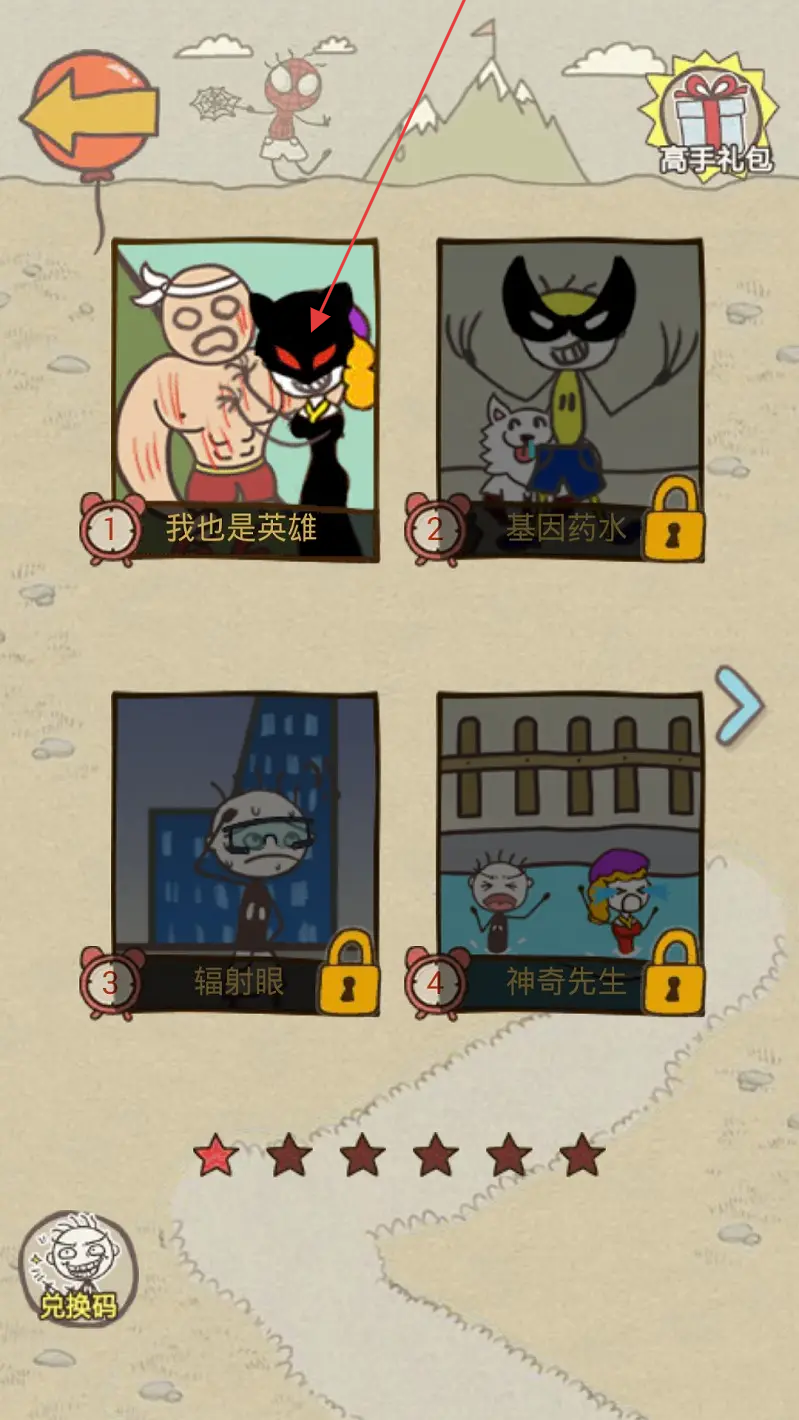Go back with the orange balloon arrow

(92, 112)
